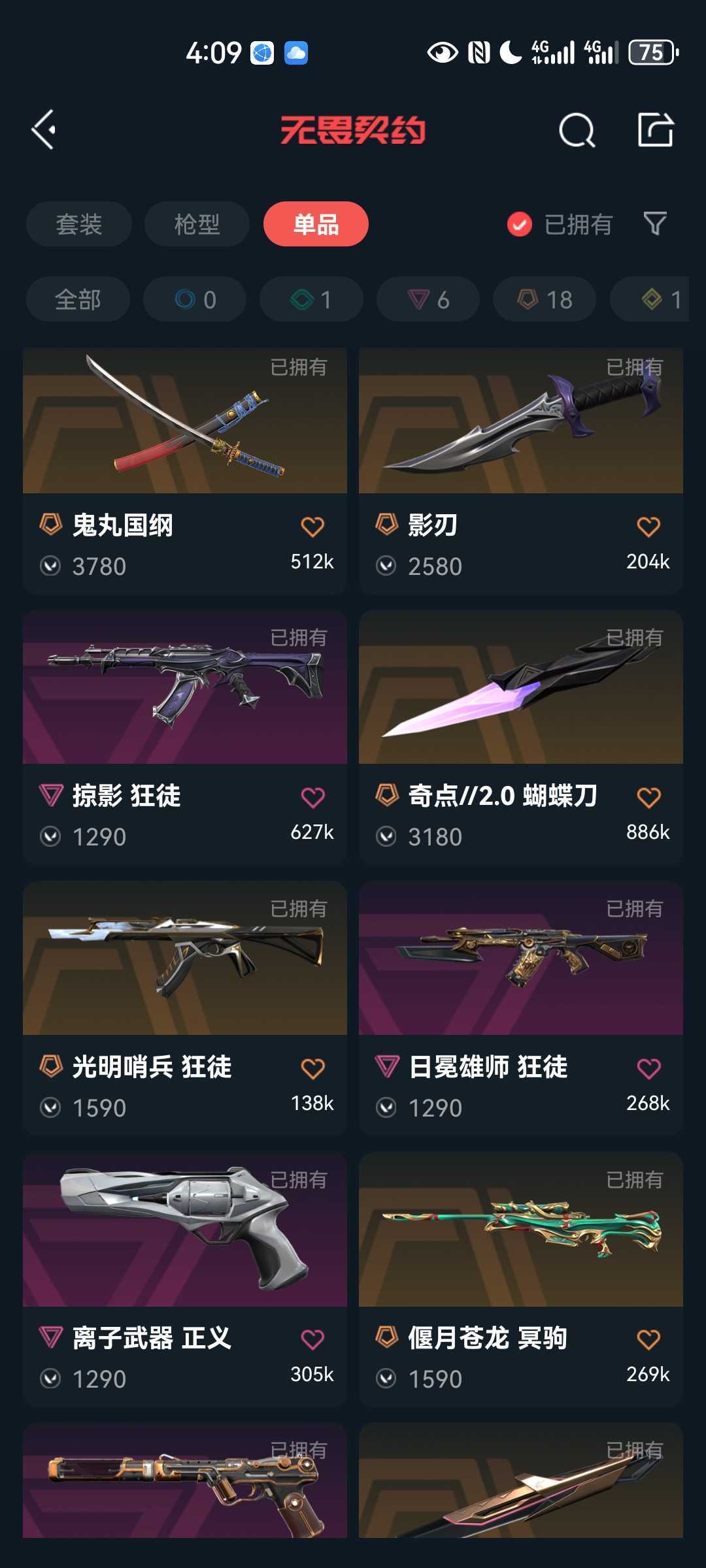Open the 离子武器 正义 skin card
706x1568 pixels.
185,1280
